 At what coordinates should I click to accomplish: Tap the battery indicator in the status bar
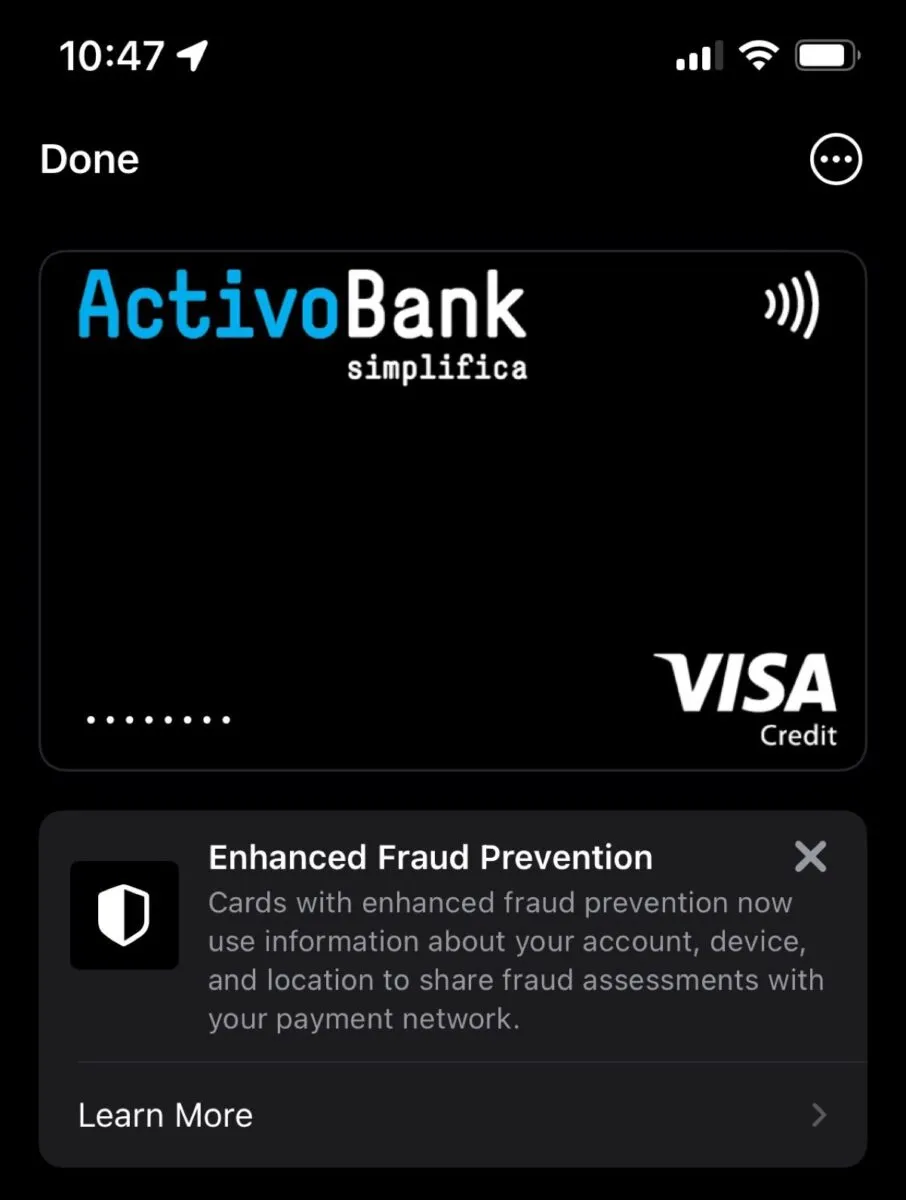824,56
